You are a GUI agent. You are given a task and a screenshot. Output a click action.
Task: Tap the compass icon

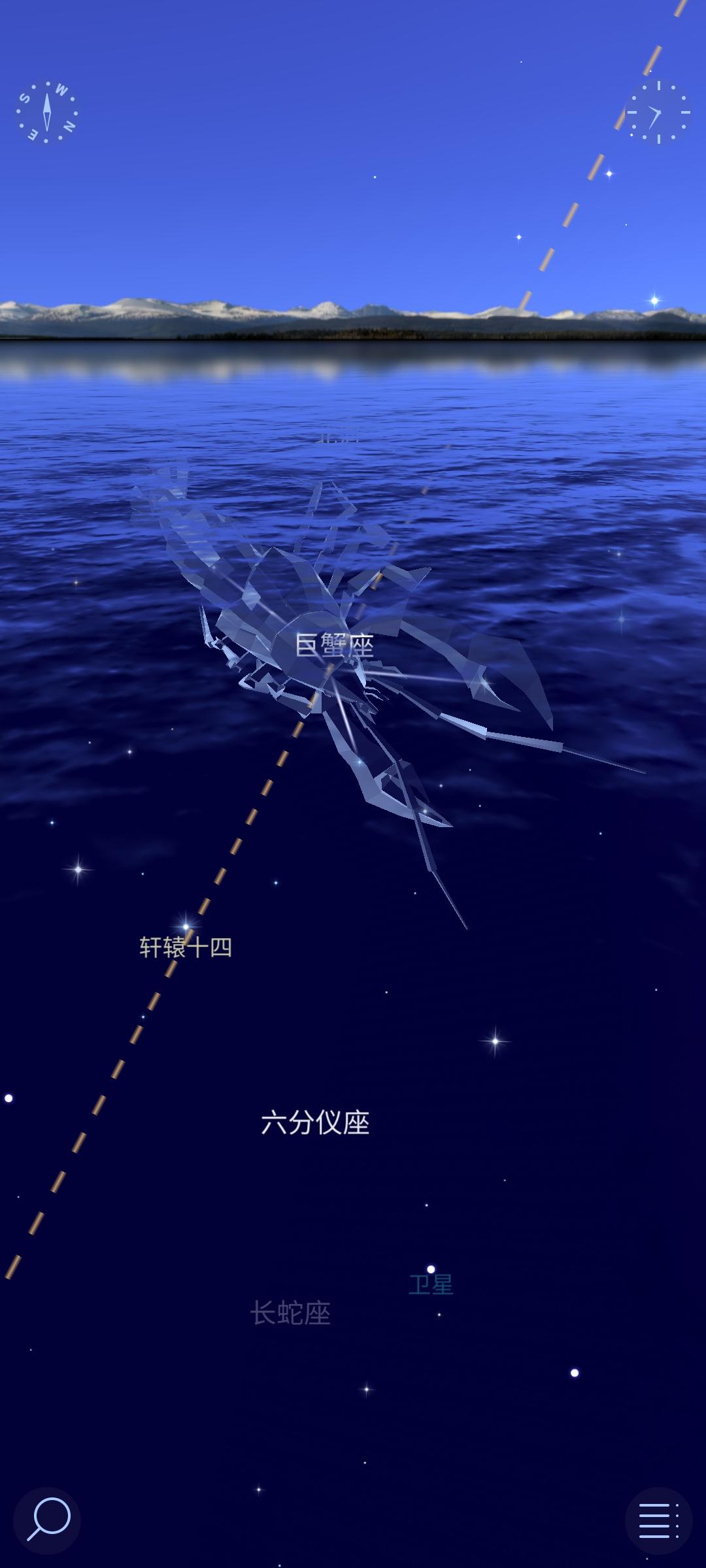coord(47,112)
